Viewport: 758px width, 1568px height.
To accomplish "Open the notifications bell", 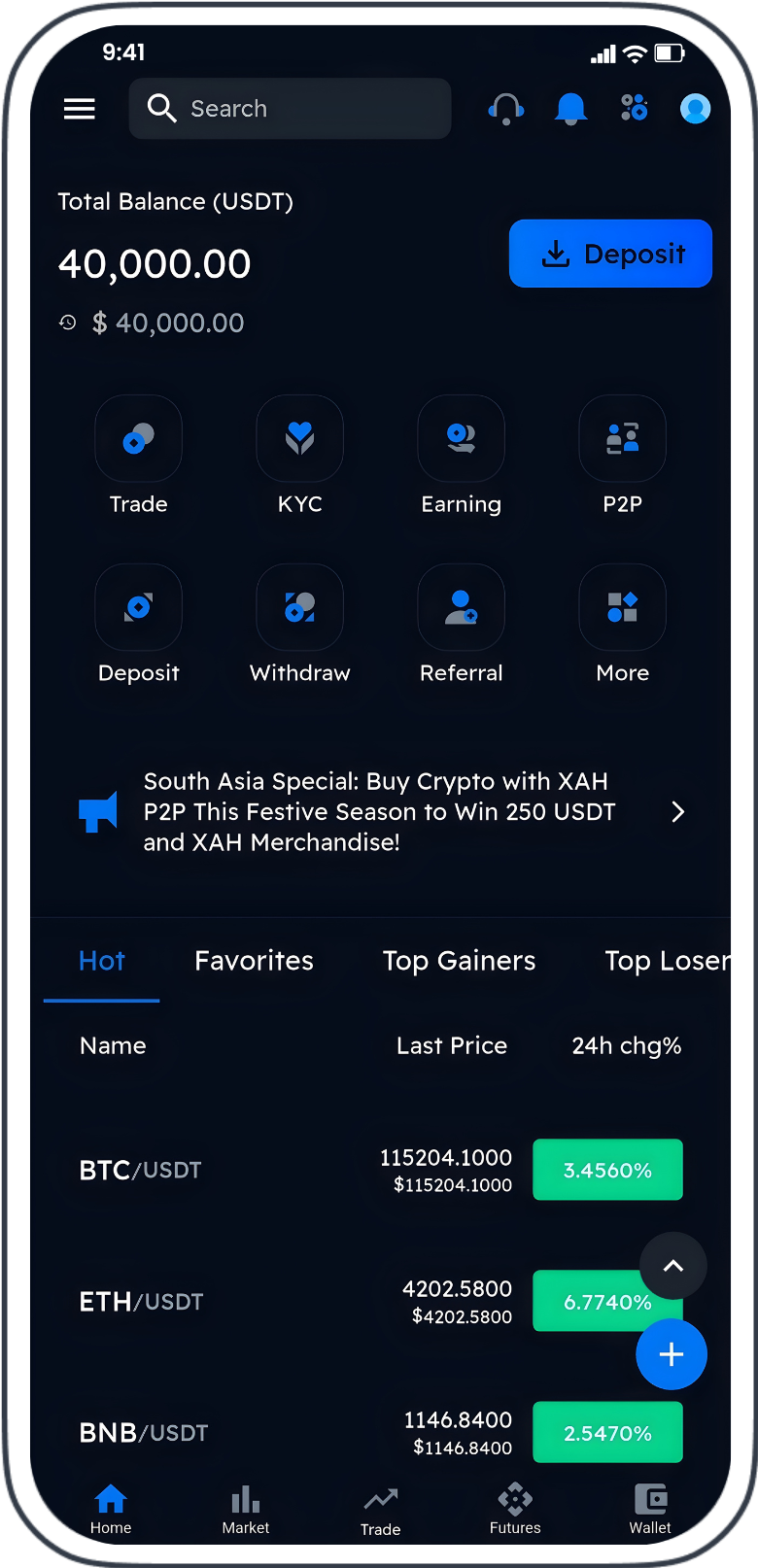I will 570,109.
